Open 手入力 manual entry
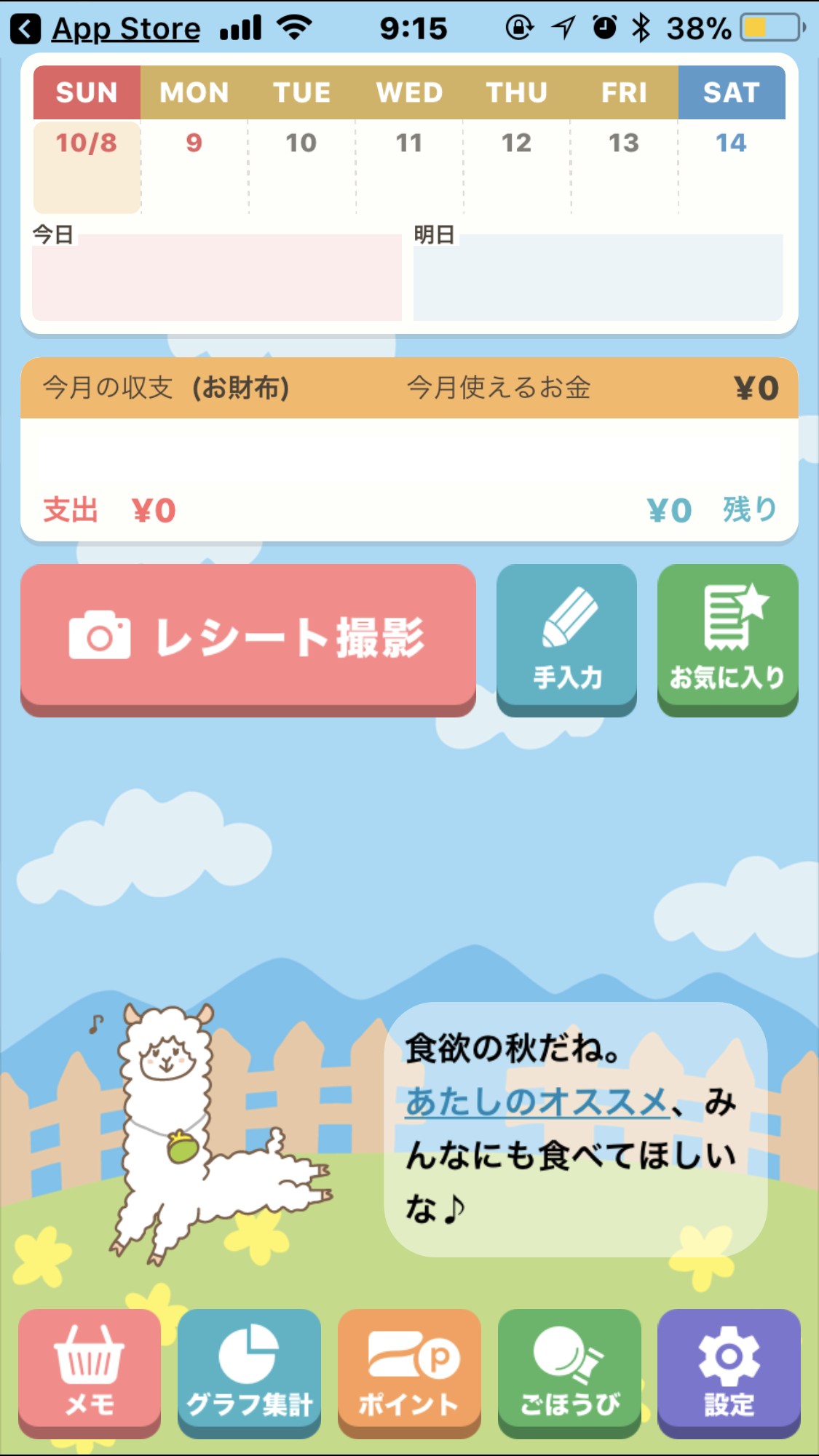The width and height of the screenshot is (819, 1456). [x=566, y=637]
